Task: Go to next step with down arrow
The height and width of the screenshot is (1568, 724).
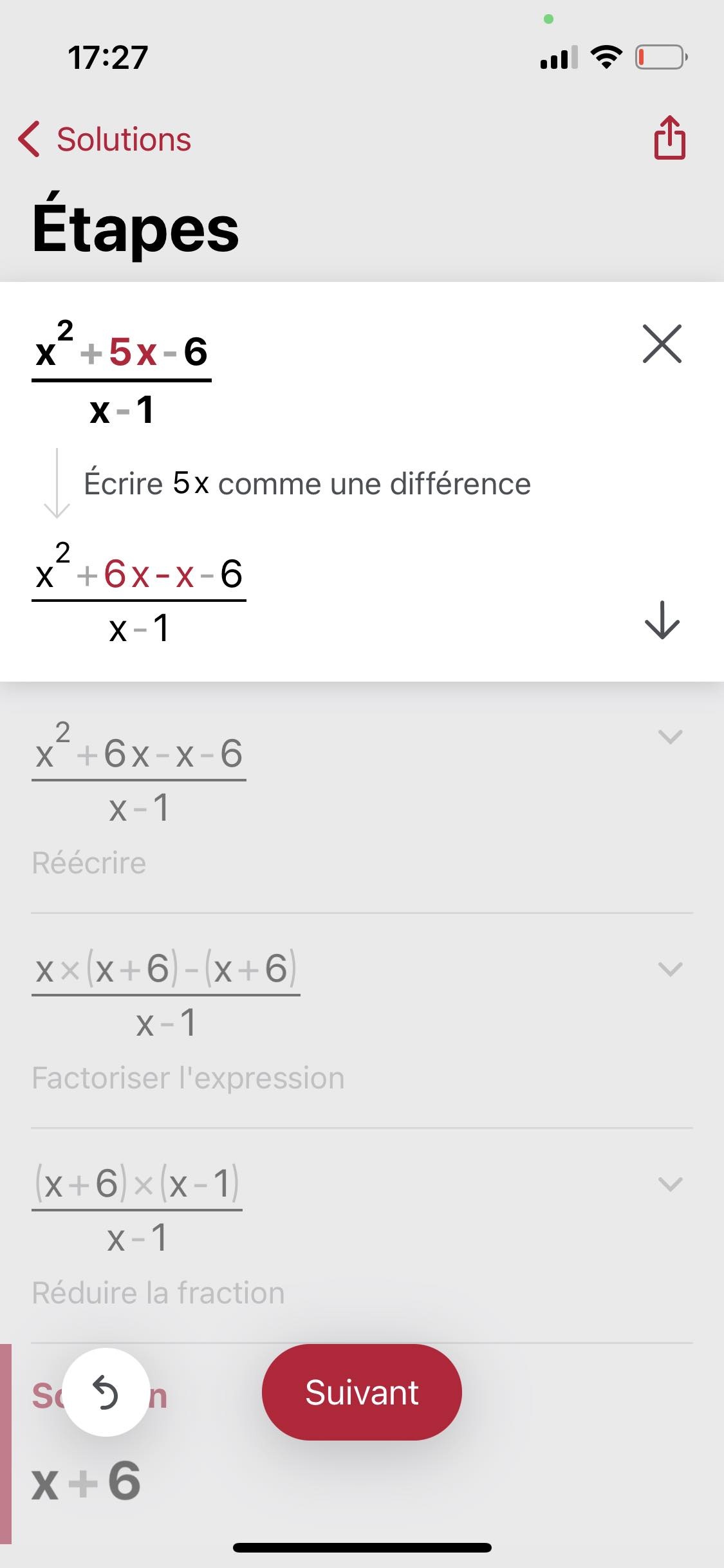Action: click(x=662, y=621)
